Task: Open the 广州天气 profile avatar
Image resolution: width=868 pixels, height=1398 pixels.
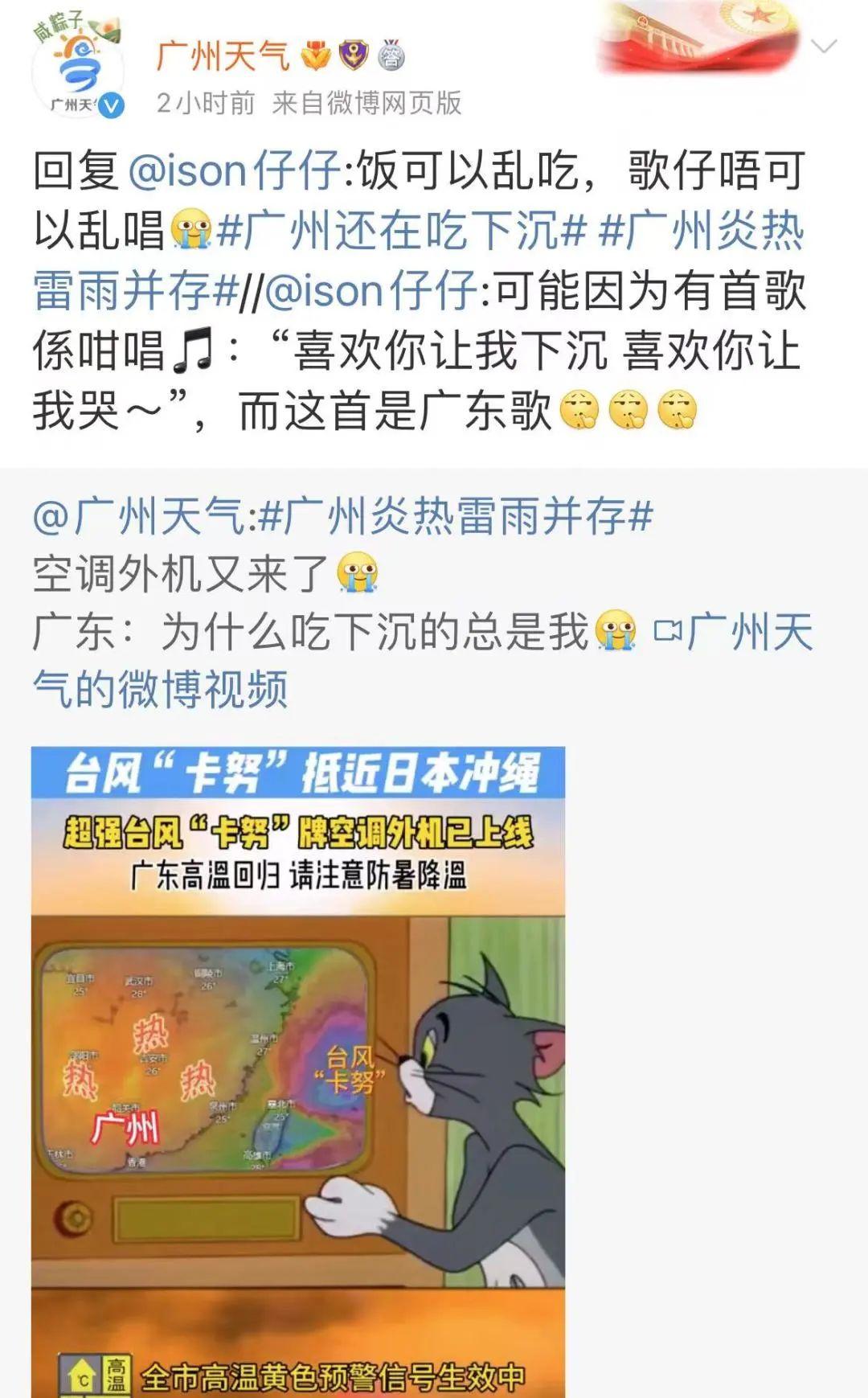Action: point(78,70)
